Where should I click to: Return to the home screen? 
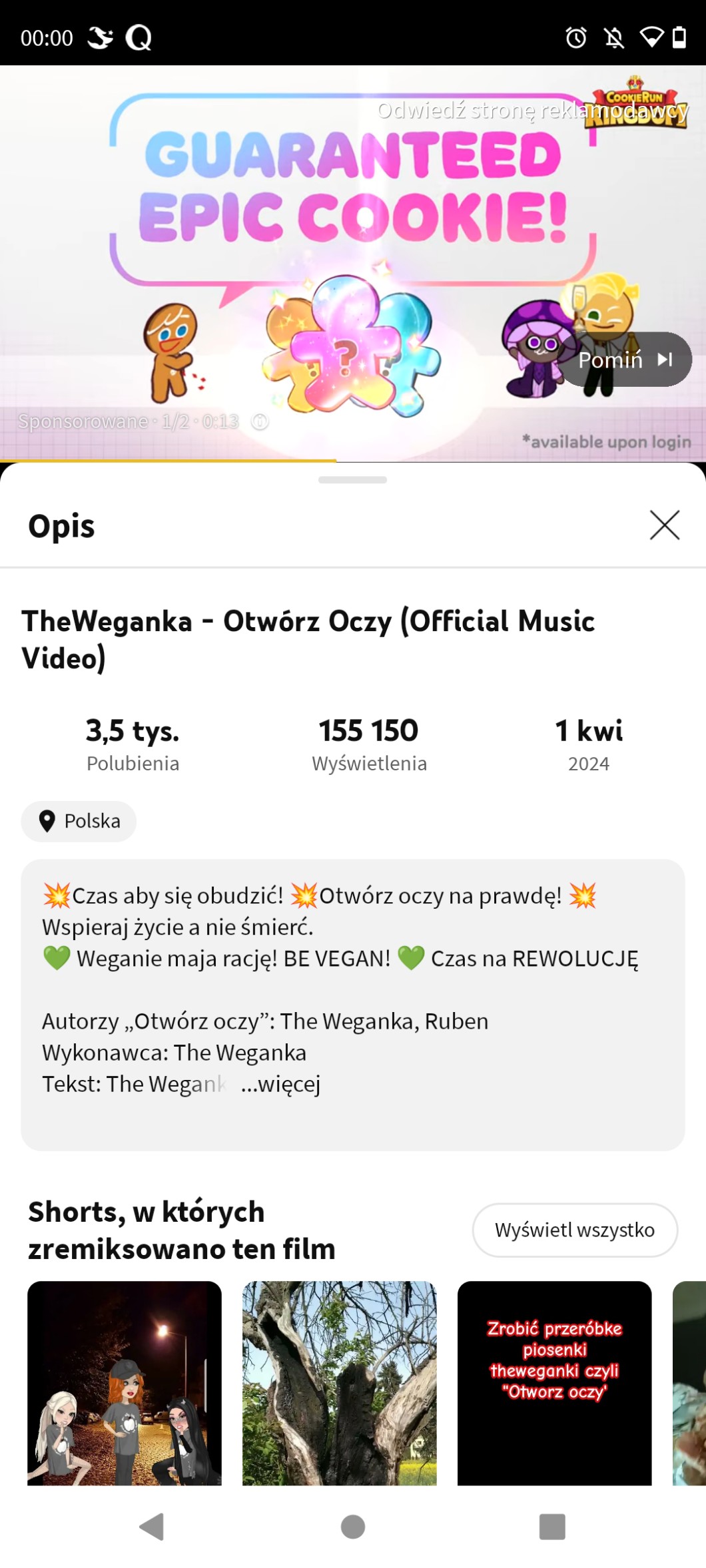(x=352, y=1526)
